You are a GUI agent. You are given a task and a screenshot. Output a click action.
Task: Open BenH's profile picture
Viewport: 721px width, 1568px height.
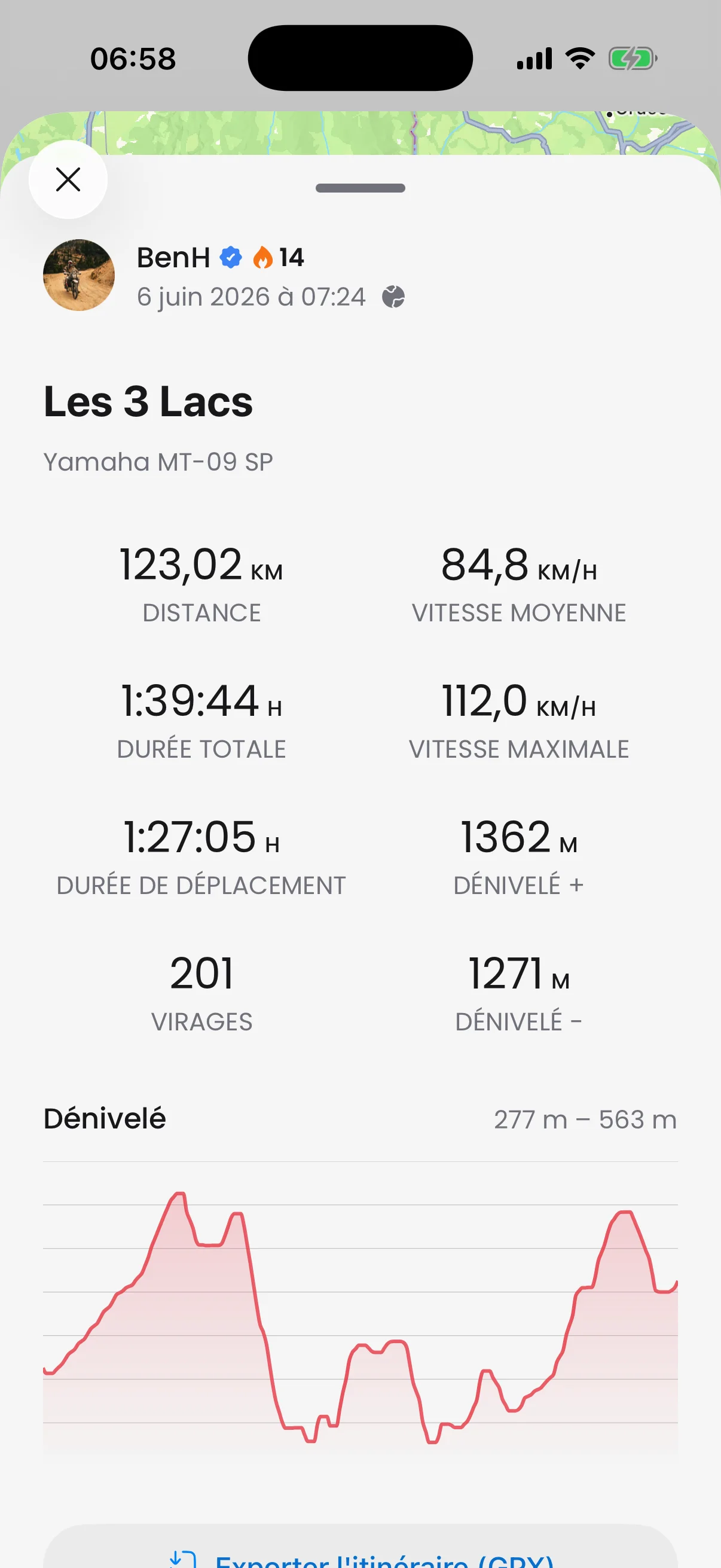(78, 275)
